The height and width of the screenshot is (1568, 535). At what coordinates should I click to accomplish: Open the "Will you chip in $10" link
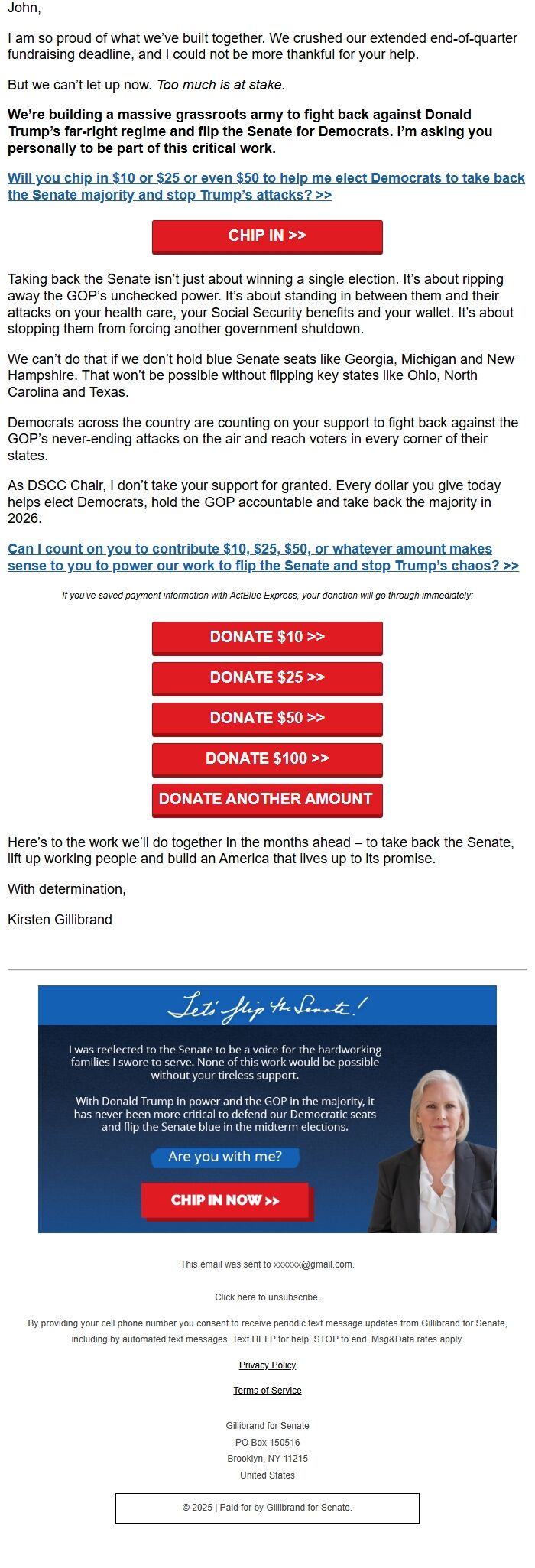point(266,186)
